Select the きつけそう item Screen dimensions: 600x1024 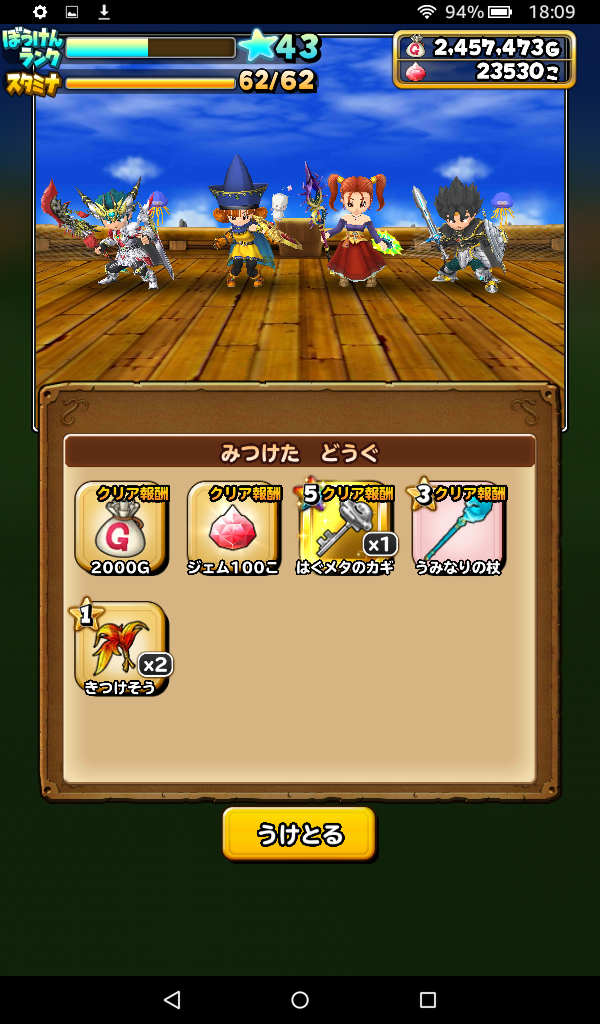point(121,647)
